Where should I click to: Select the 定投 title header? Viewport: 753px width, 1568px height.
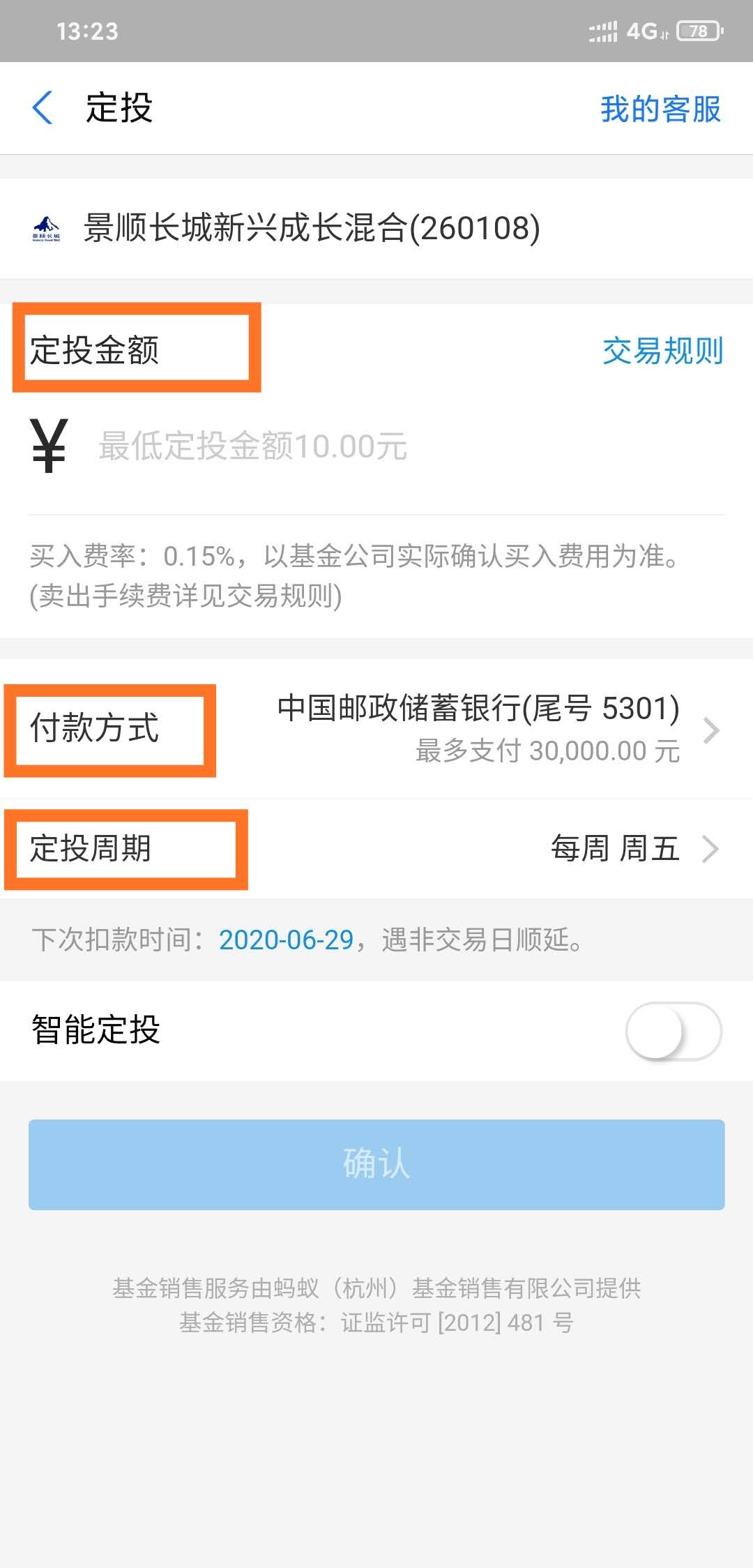coord(120,110)
